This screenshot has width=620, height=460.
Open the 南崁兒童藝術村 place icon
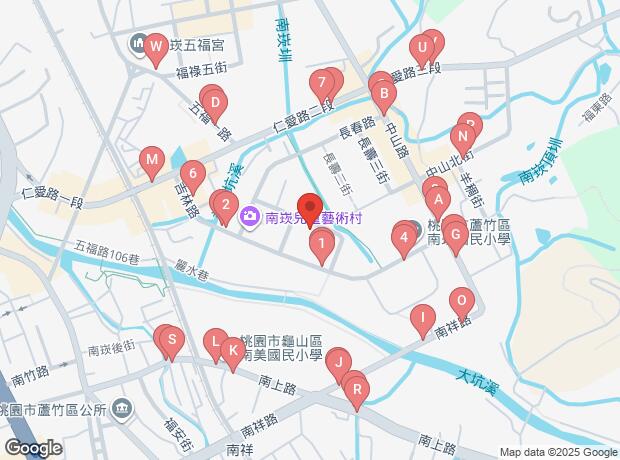click(x=246, y=215)
